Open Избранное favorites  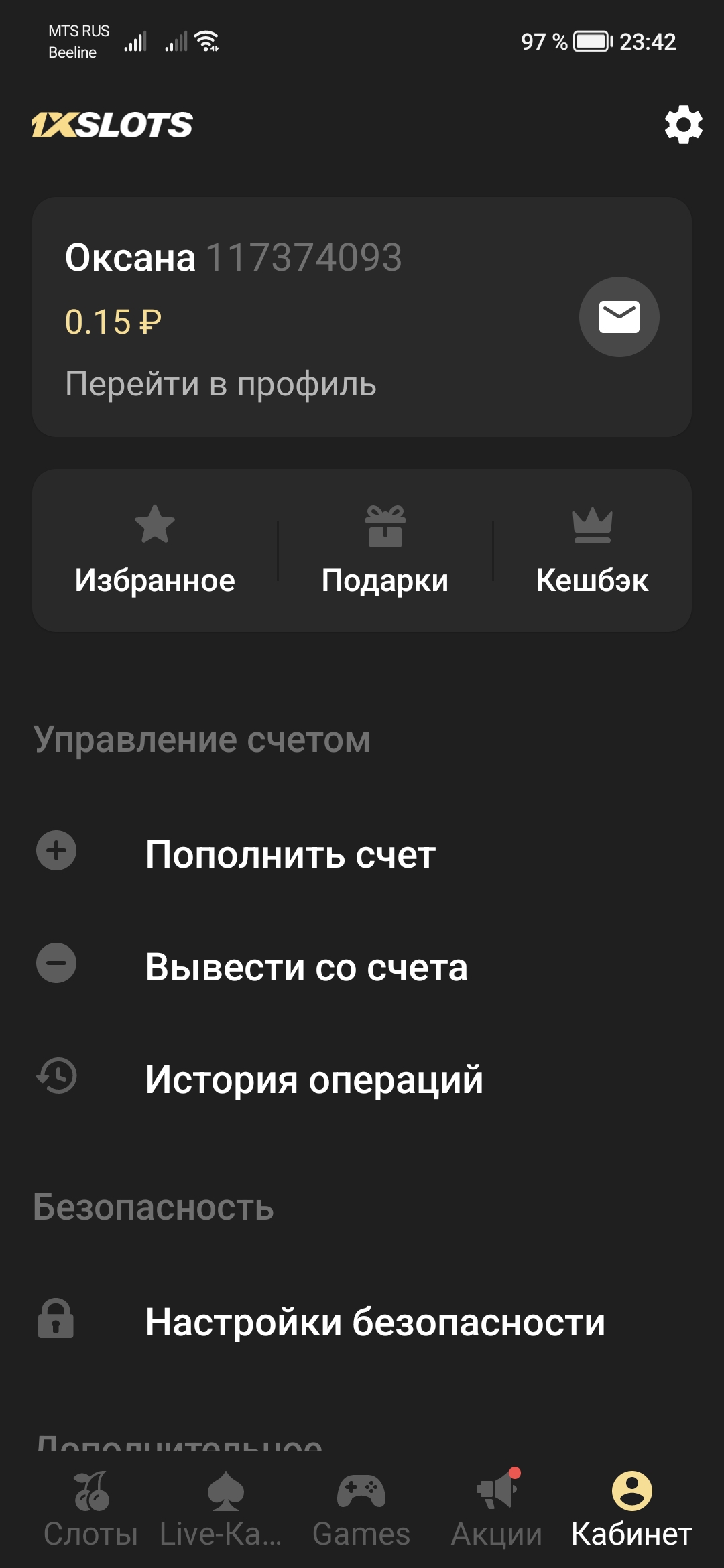[155, 551]
